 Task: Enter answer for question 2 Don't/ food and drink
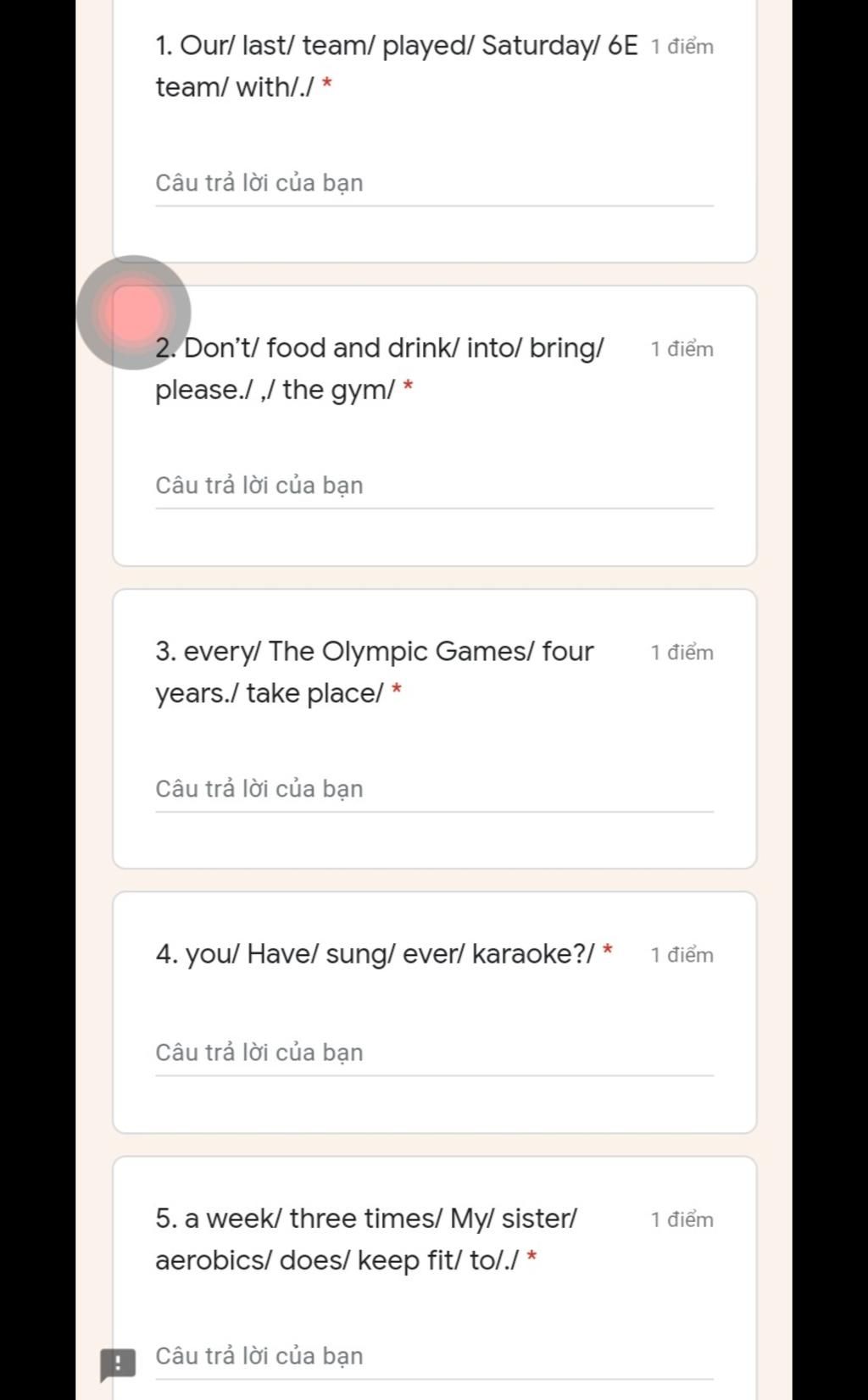433,486
